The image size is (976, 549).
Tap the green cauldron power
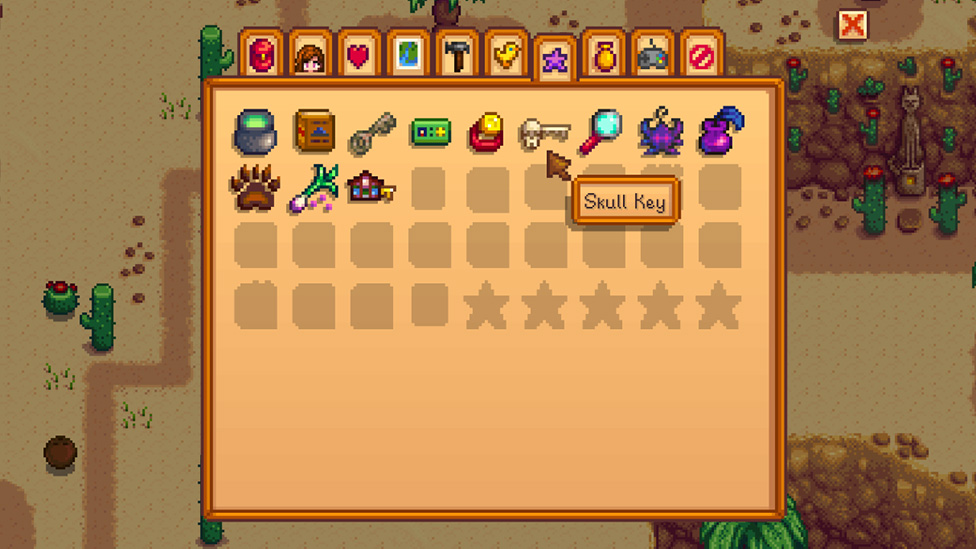coord(255,132)
